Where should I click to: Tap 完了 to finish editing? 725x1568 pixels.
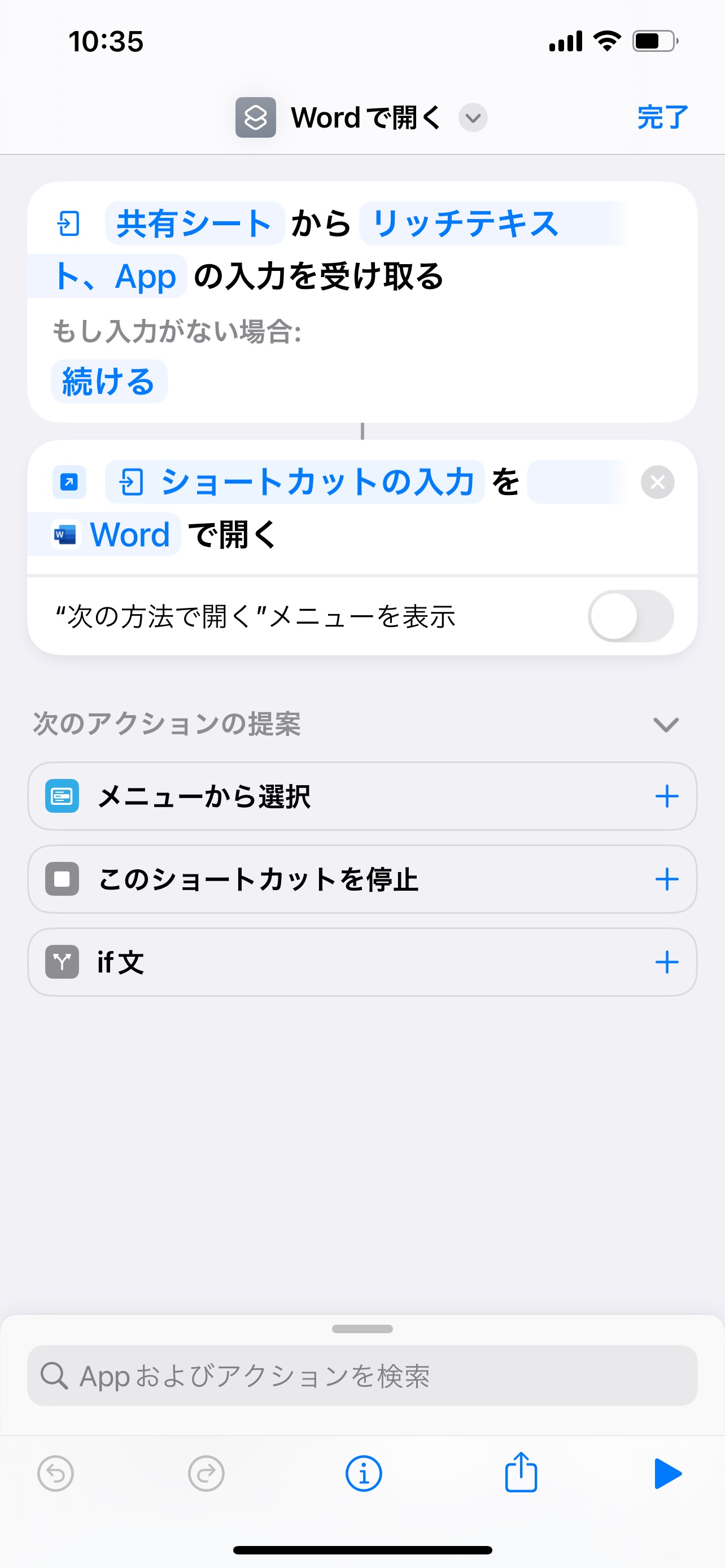(x=662, y=117)
